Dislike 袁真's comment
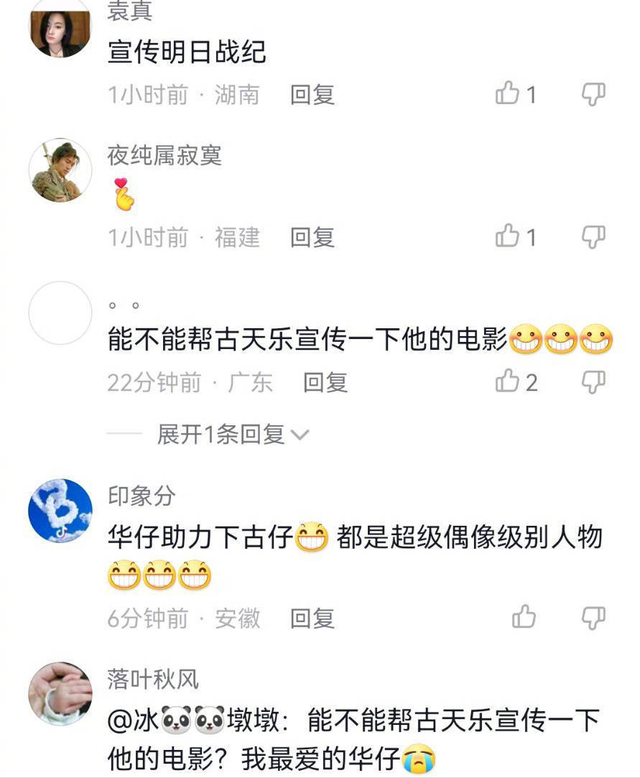This screenshot has height=778, width=640. (594, 95)
